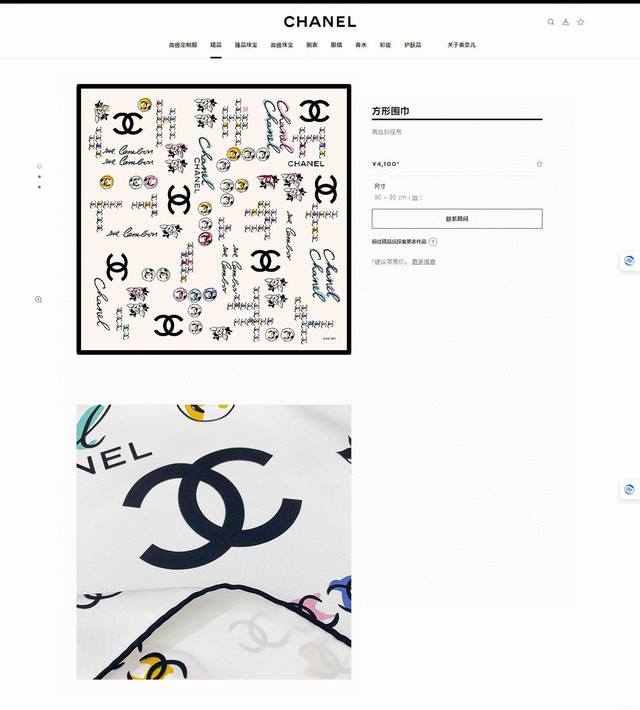Tap the 联系顾问 button
The height and width of the screenshot is (710, 640).
[x=457, y=218]
